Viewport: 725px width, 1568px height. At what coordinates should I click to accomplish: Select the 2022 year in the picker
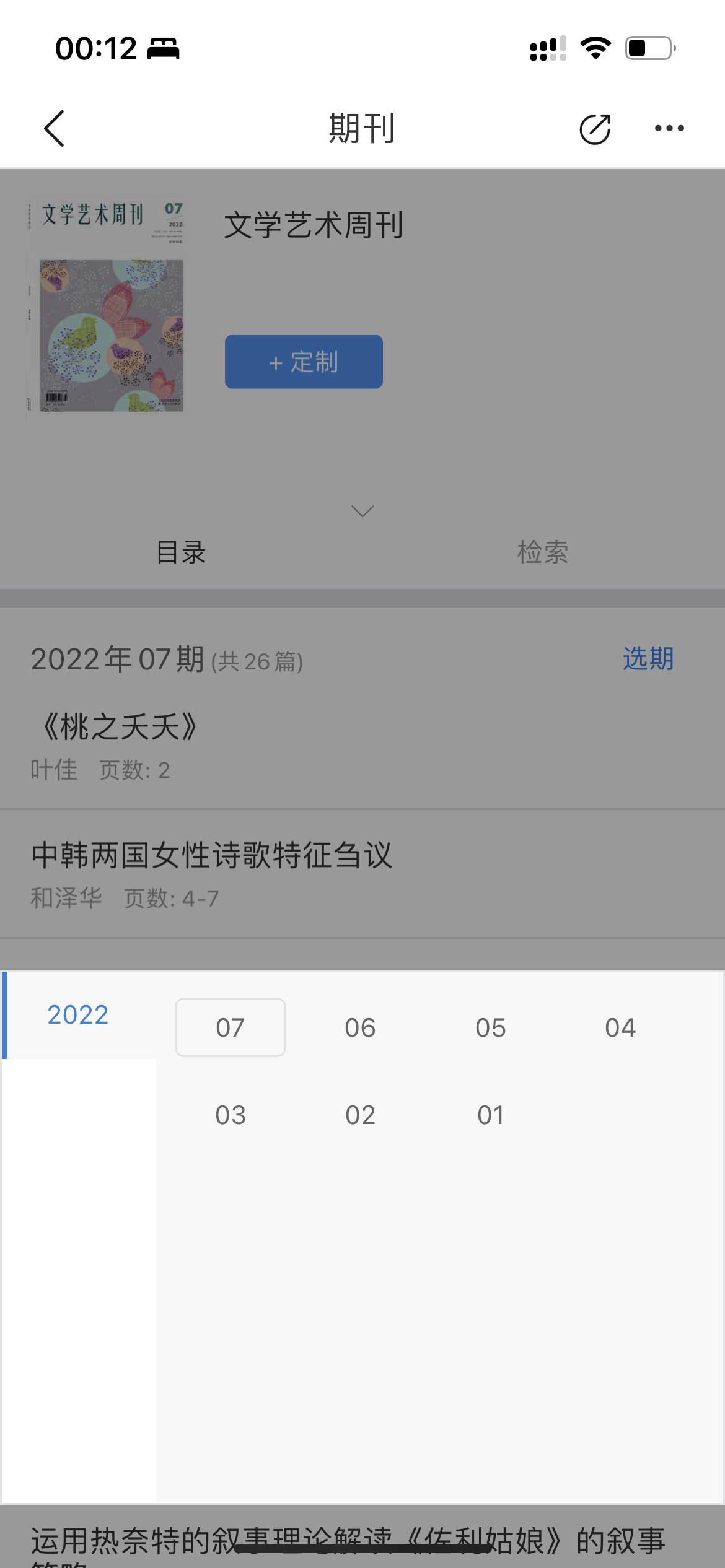[79, 1015]
